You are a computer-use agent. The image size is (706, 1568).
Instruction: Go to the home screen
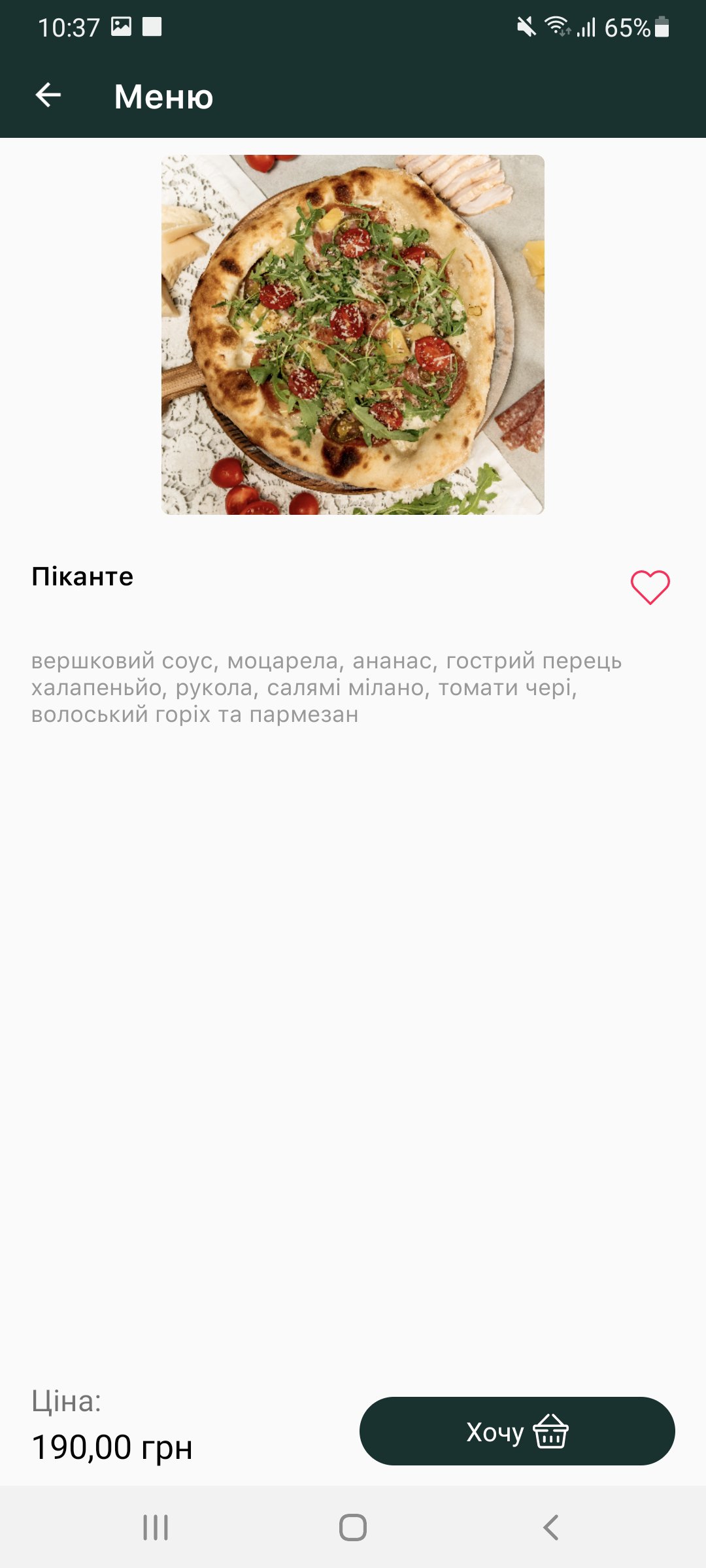[x=353, y=1527]
